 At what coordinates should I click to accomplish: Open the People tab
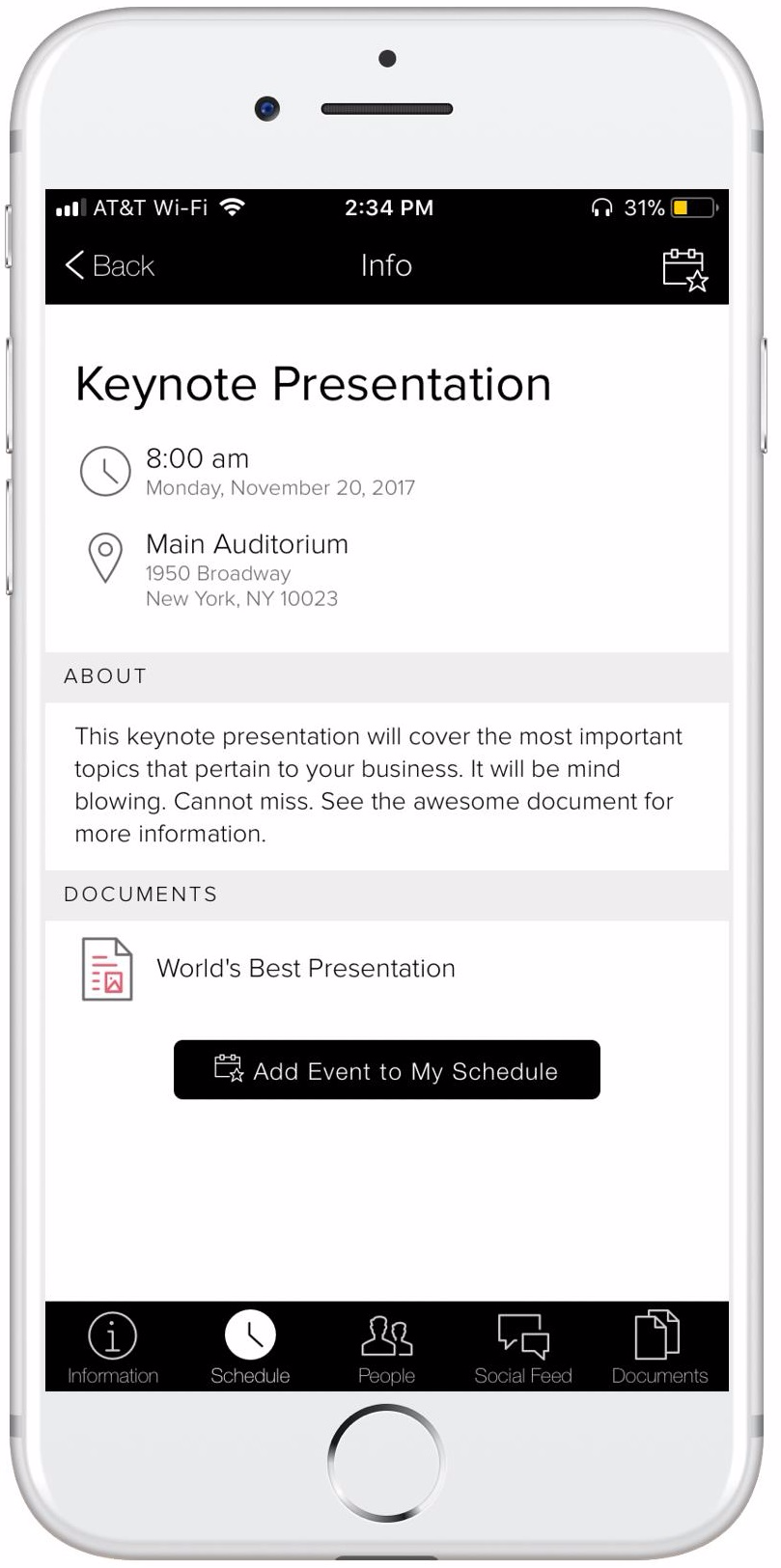click(386, 1348)
